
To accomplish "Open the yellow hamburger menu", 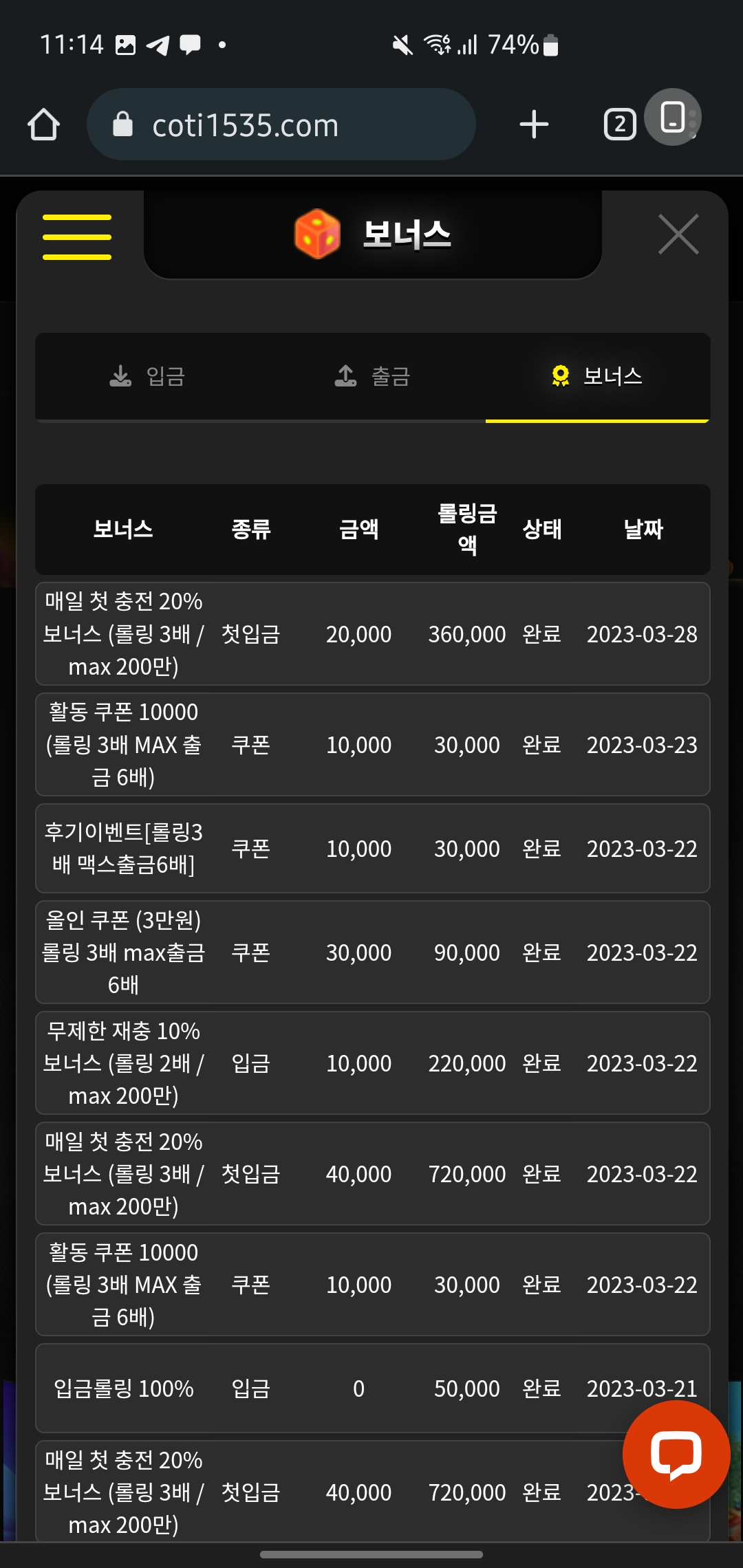I will tap(77, 237).
